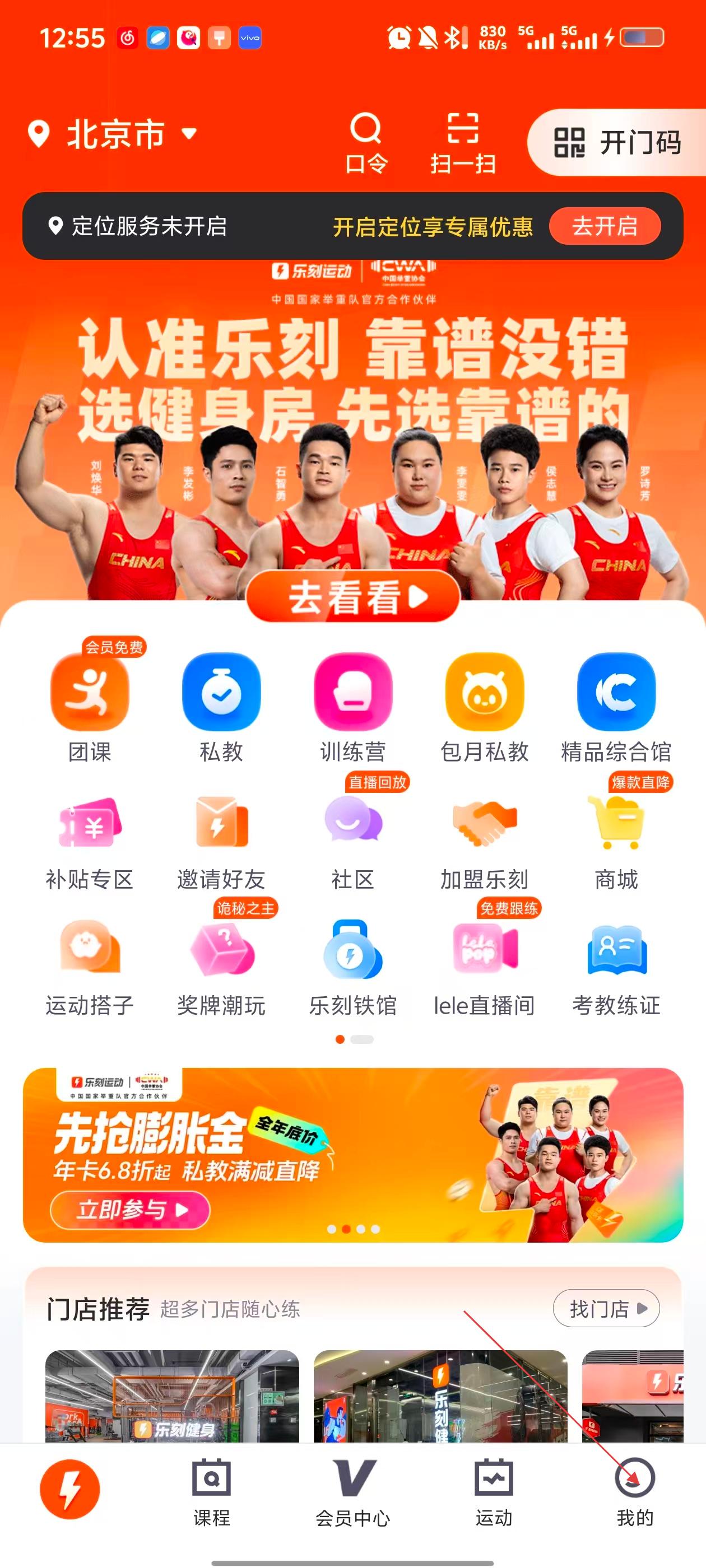Open 包月私教 monthly coaching
This screenshot has height=1568, width=706.
pos(484,707)
